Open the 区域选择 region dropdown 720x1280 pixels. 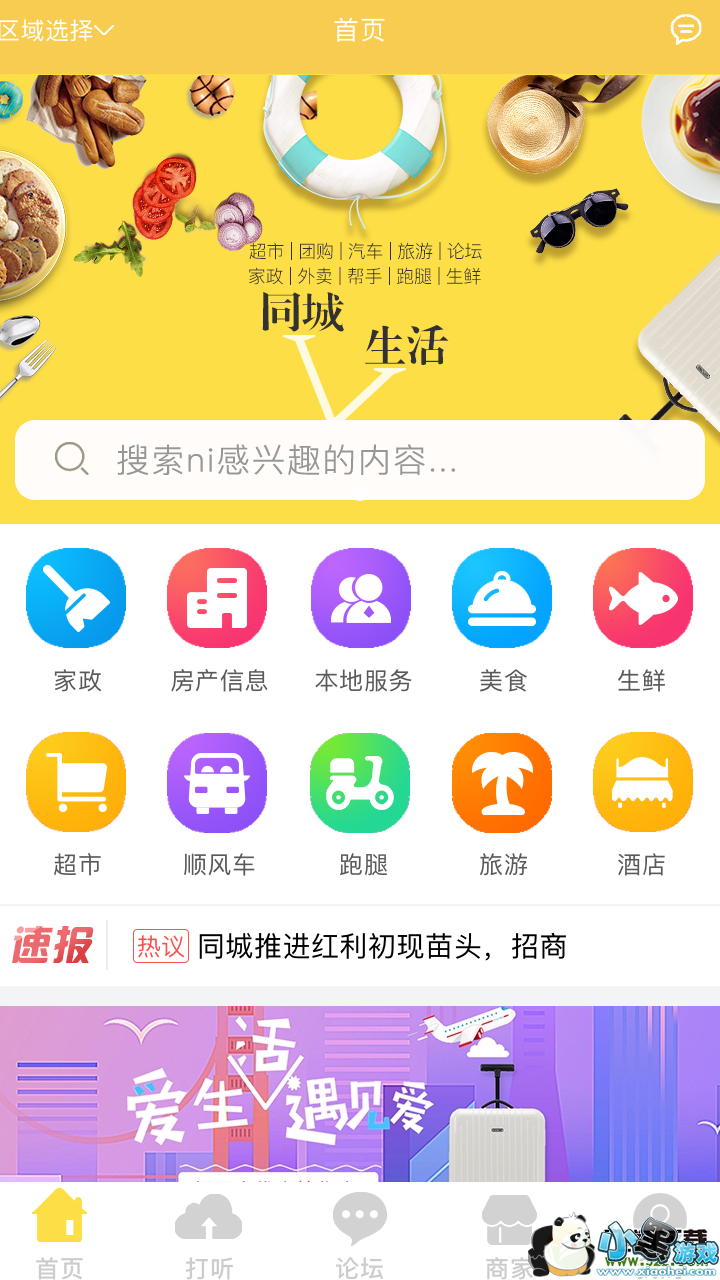(56, 30)
